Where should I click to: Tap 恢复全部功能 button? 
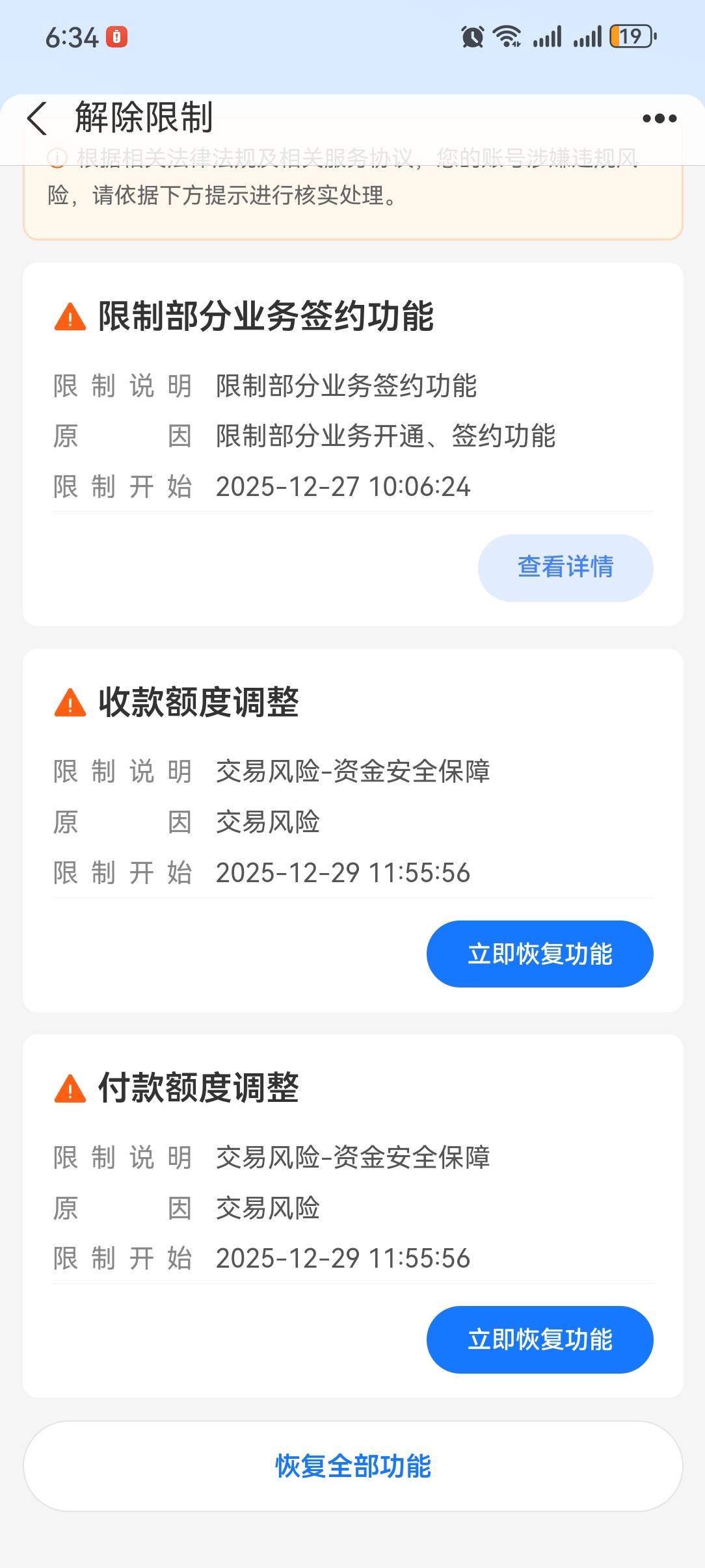(352, 1466)
